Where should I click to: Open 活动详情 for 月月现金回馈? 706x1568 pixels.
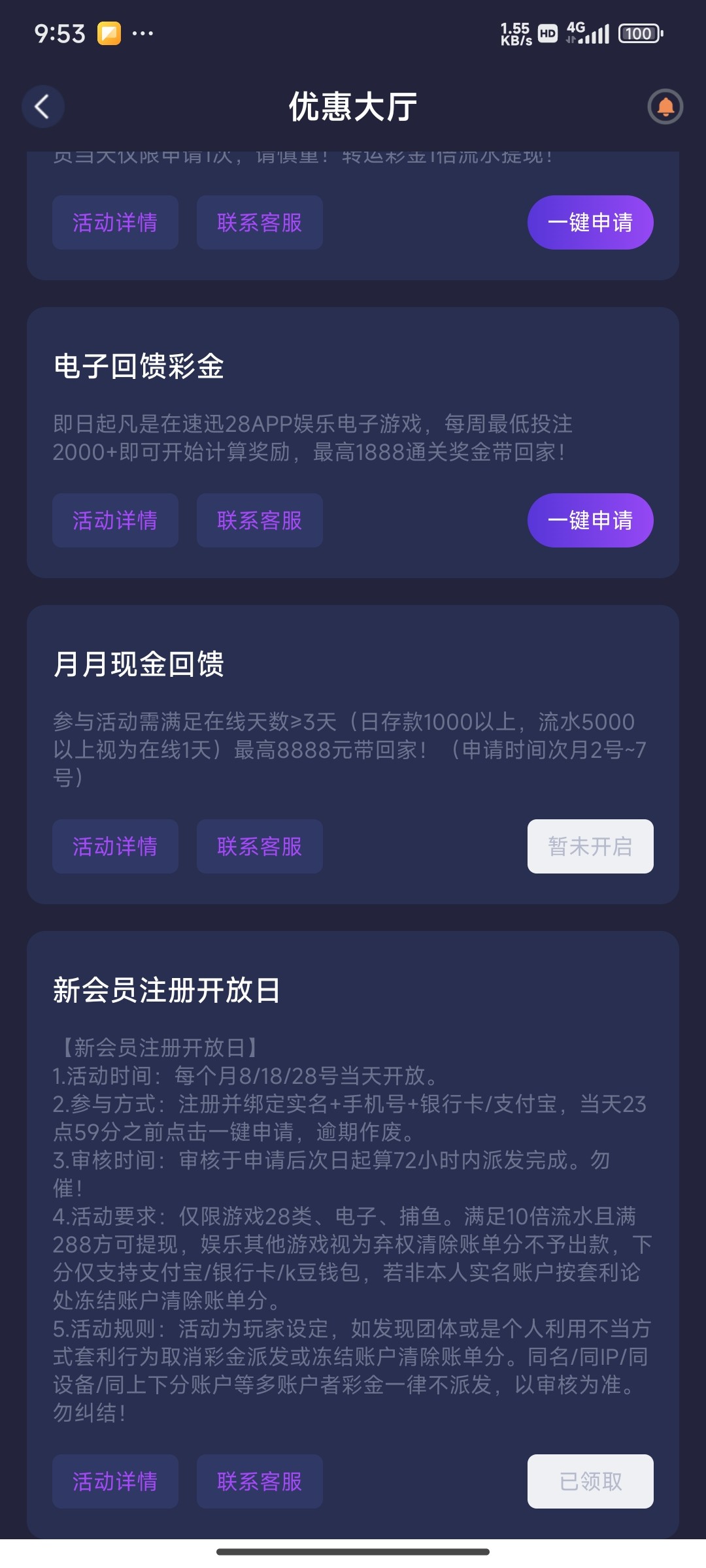(115, 846)
